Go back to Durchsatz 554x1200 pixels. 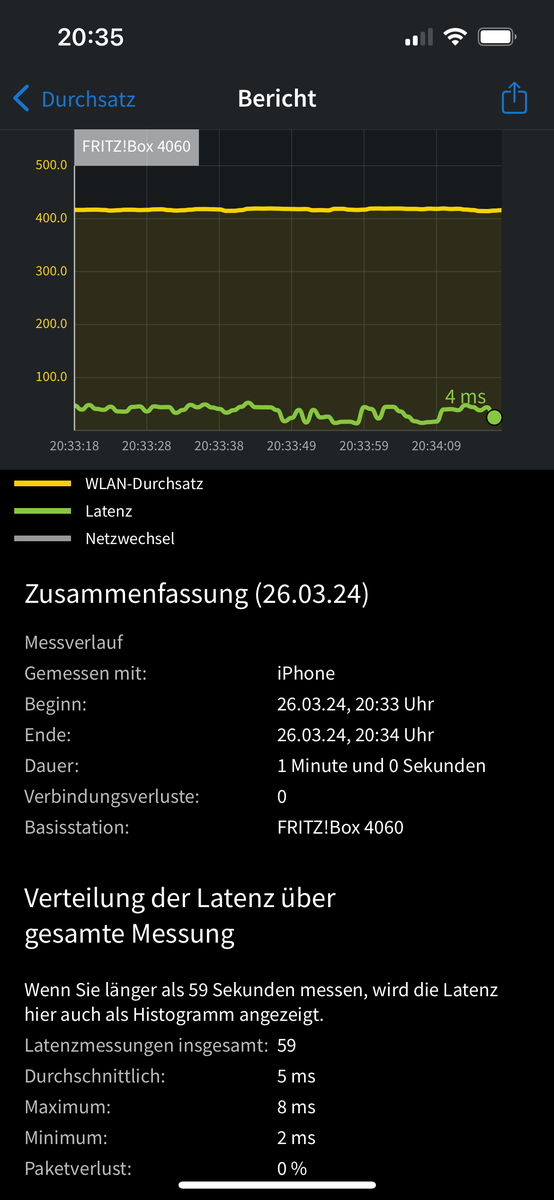[74, 99]
